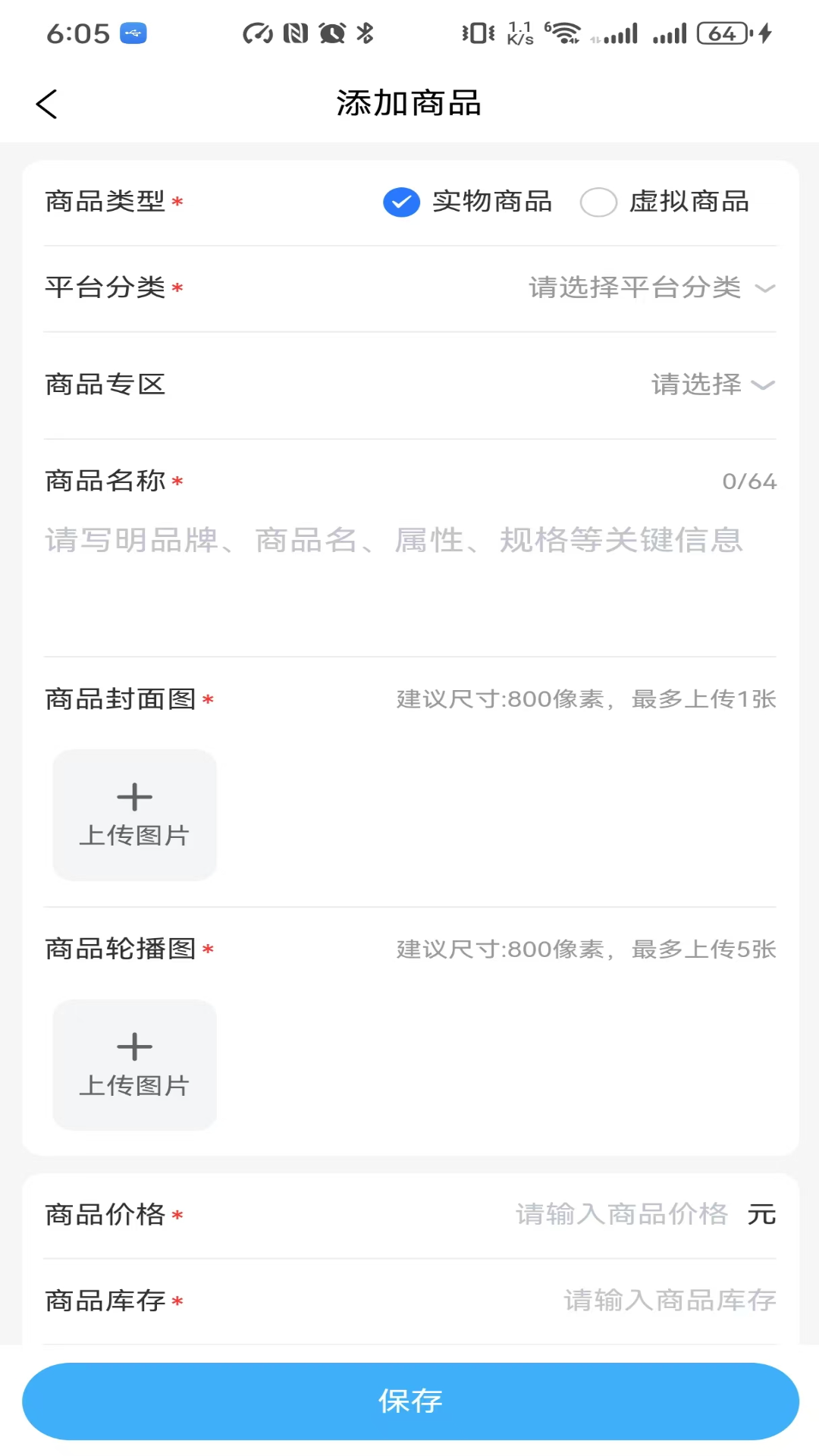Tap the battery indicator showing 64
The height and width of the screenshot is (1456, 819).
tap(721, 33)
